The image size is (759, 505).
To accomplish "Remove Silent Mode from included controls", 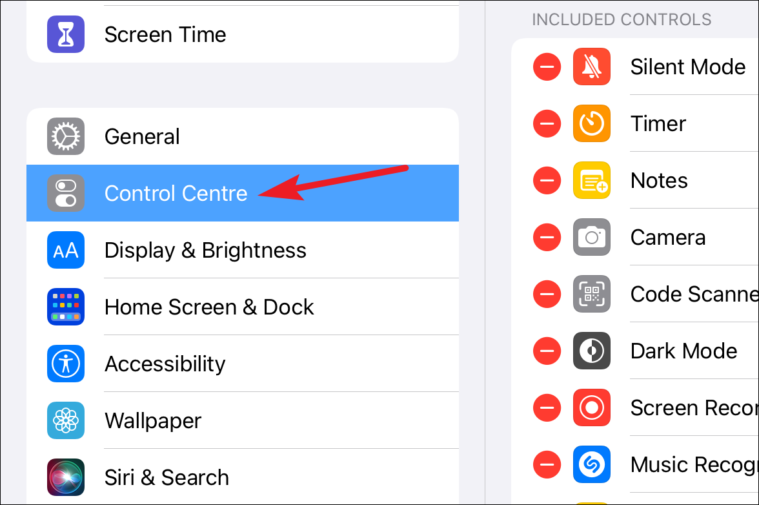I will [x=546, y=68].
